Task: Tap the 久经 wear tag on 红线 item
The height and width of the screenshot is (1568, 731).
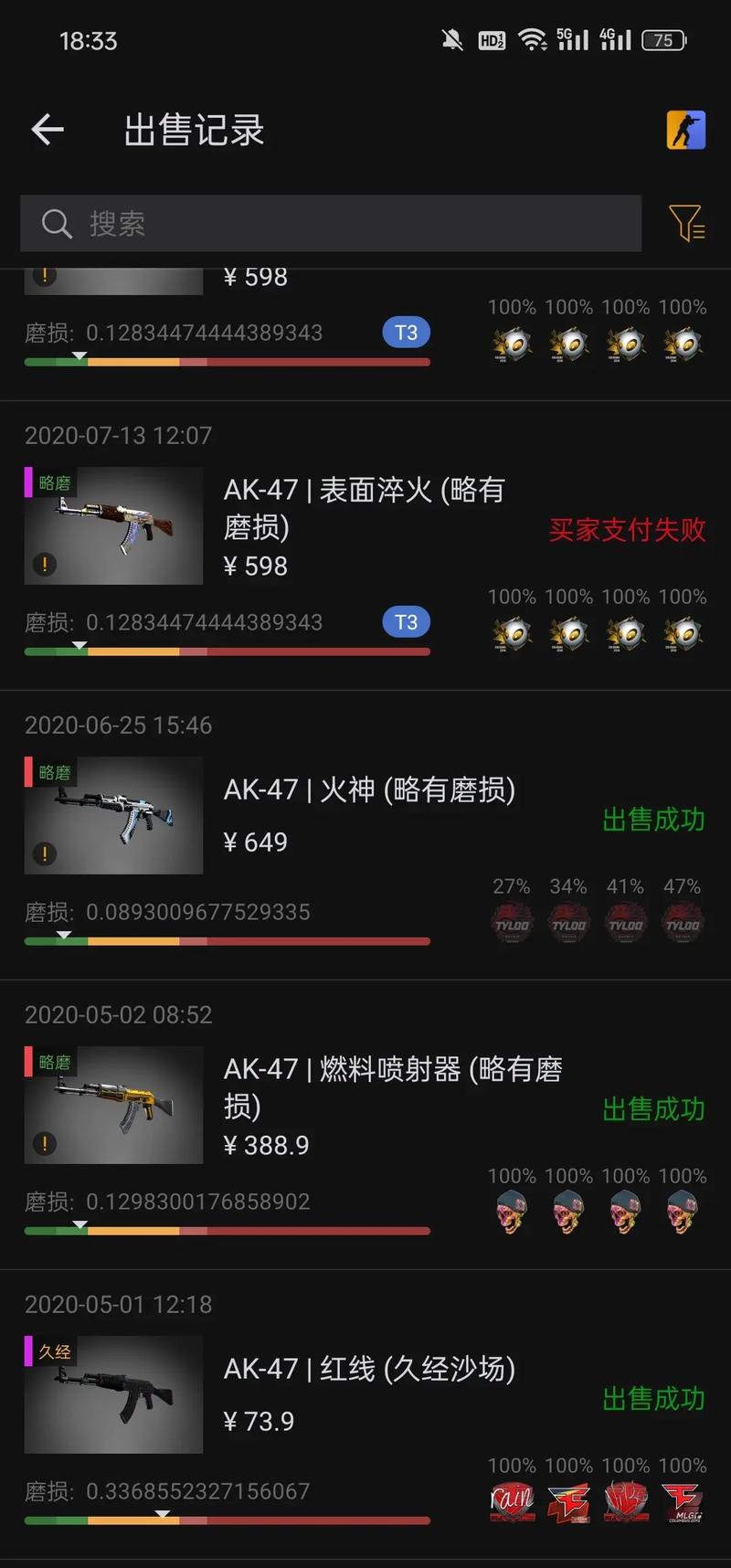Action: 53,1351
